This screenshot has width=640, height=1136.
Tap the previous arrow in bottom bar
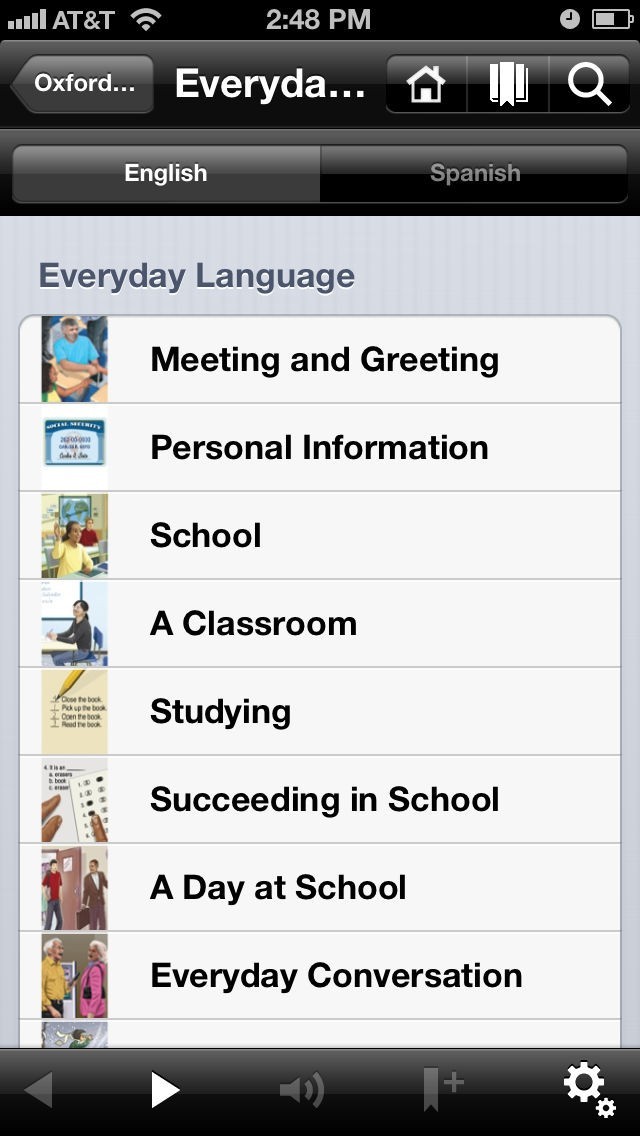click(x=39, y=1090)
